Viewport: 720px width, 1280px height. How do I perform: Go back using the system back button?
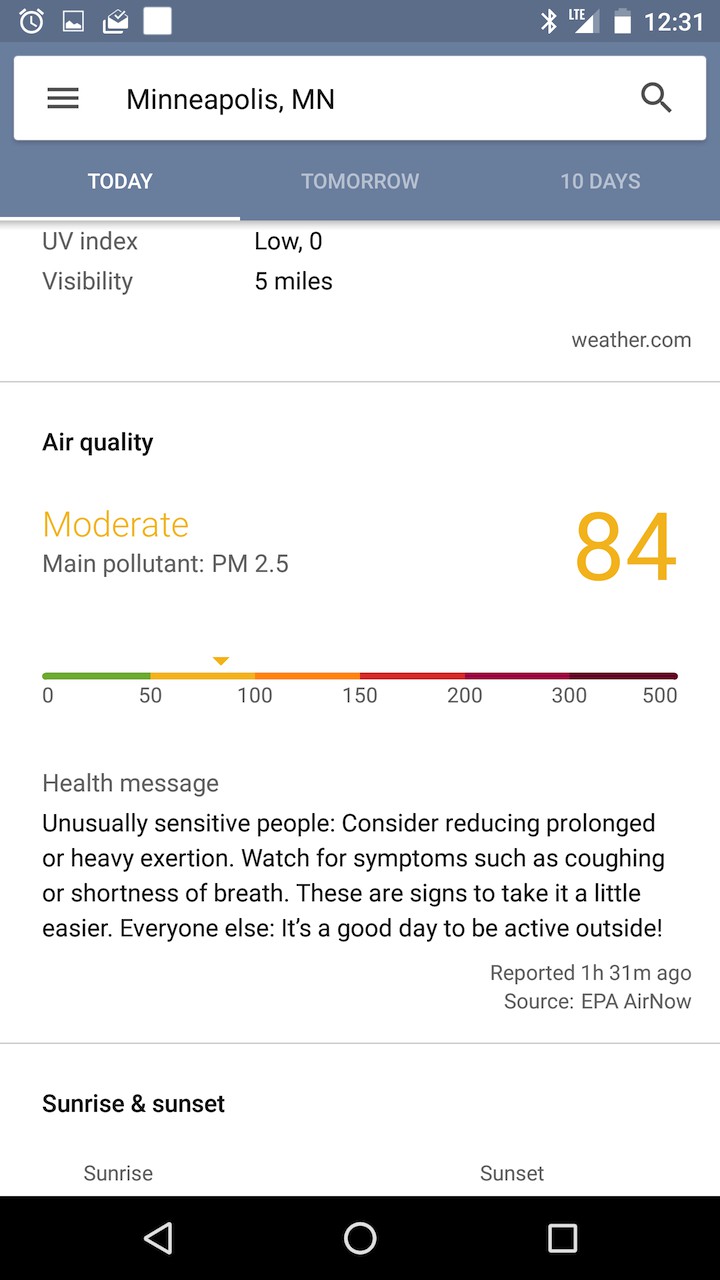[x=158, y=1238]
